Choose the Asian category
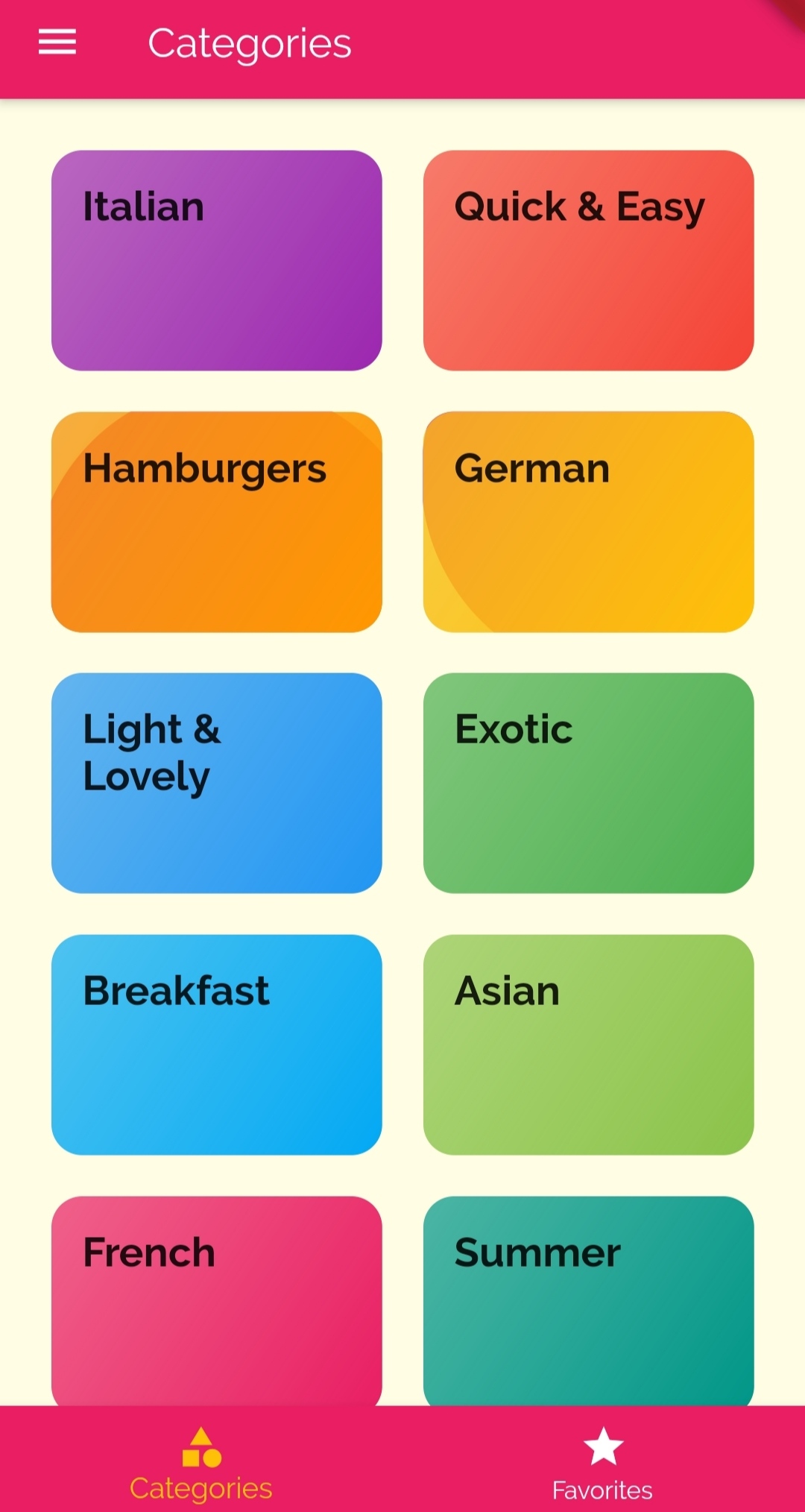Image resolution: width=805 pixels, height=1512 pixels. coord(588,1045)
